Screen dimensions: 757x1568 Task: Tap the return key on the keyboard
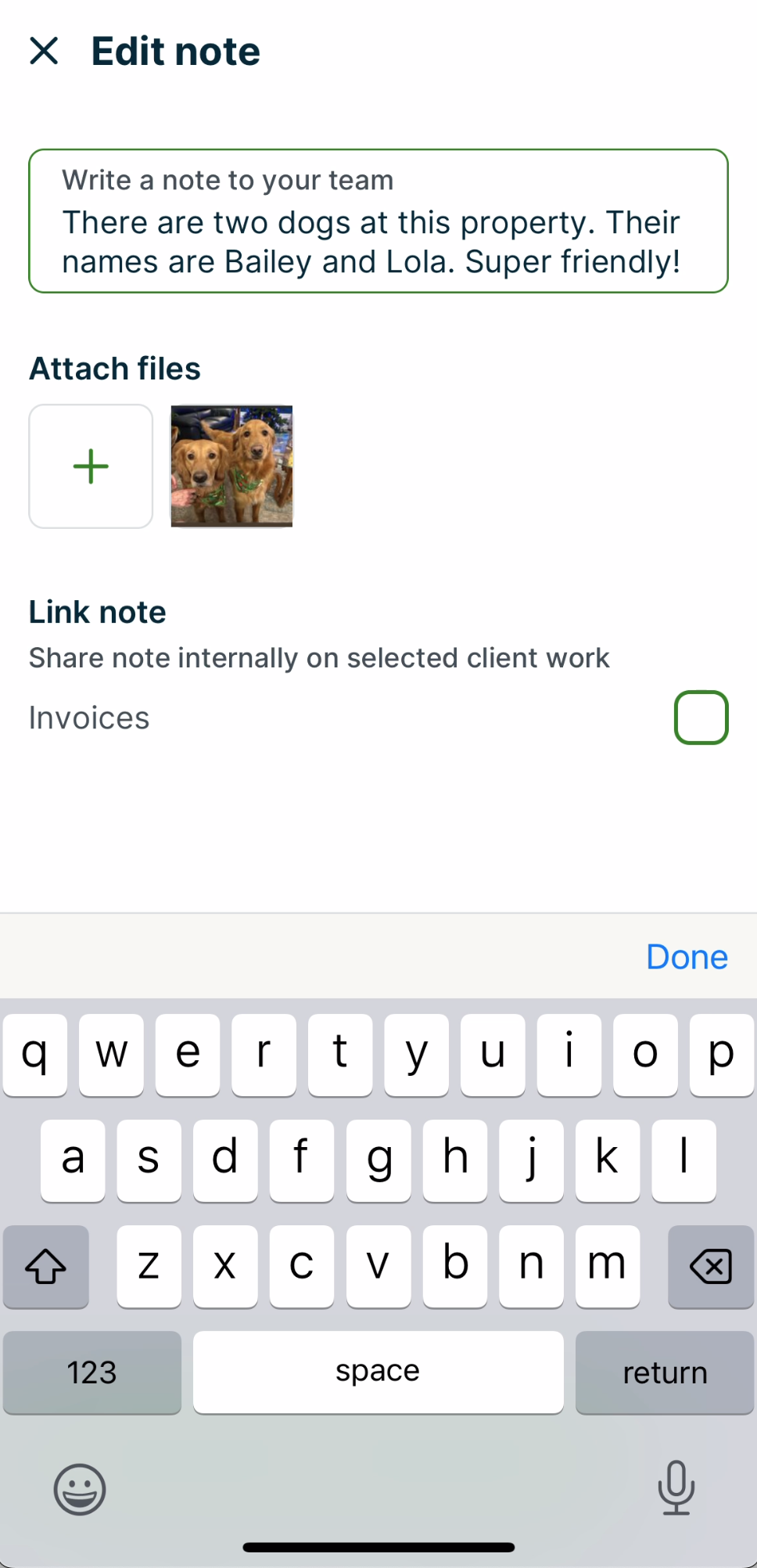coord(664,1372)
